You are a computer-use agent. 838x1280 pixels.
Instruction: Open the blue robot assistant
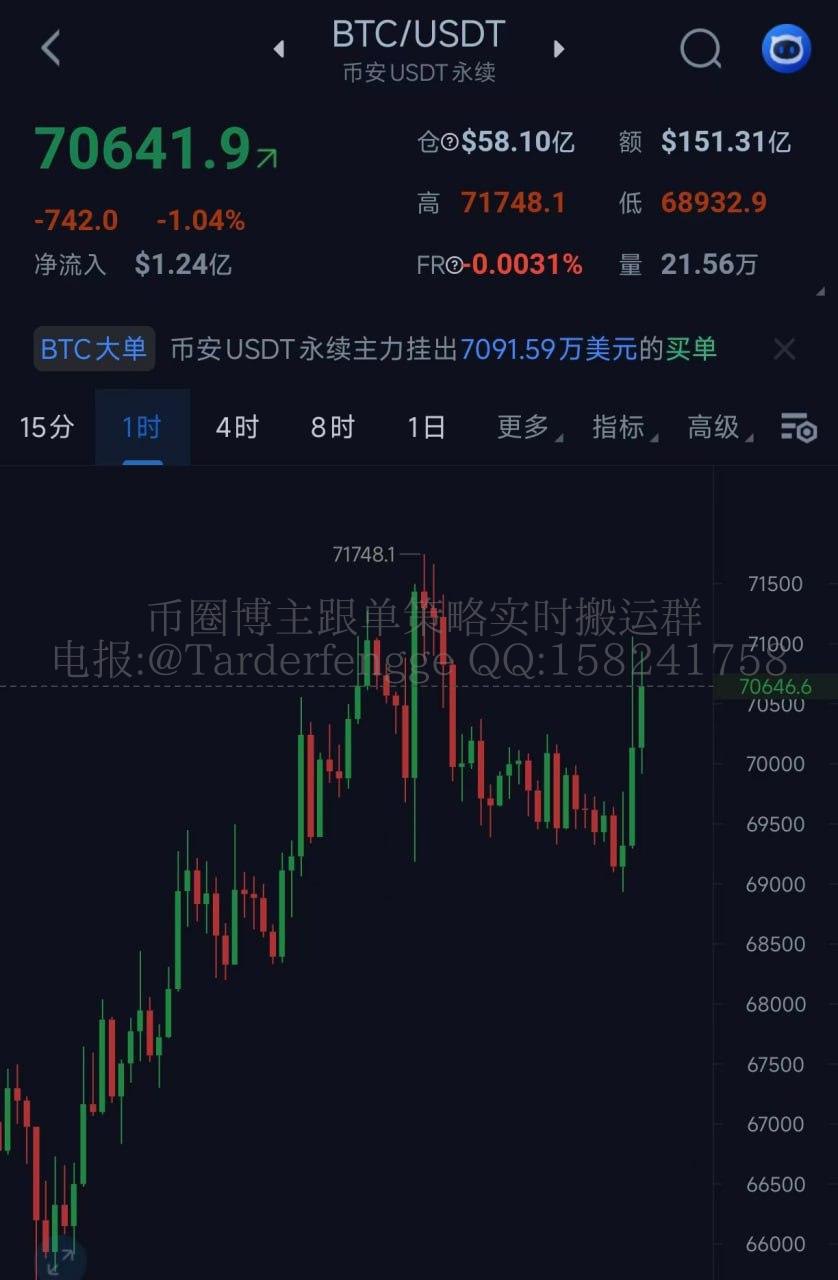pos(786,48)
